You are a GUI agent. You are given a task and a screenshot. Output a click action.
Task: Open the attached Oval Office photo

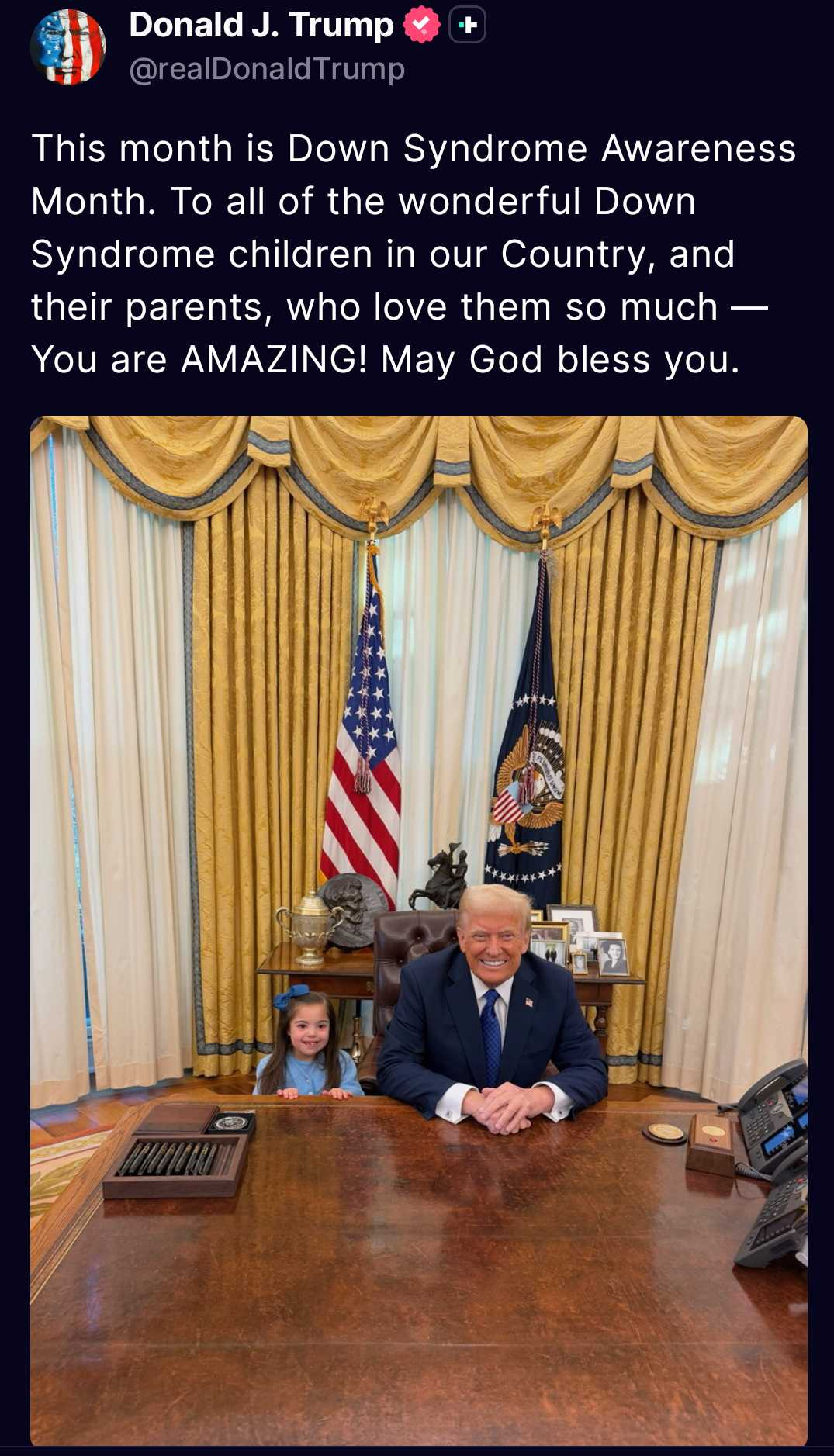(x=419, y=929)
